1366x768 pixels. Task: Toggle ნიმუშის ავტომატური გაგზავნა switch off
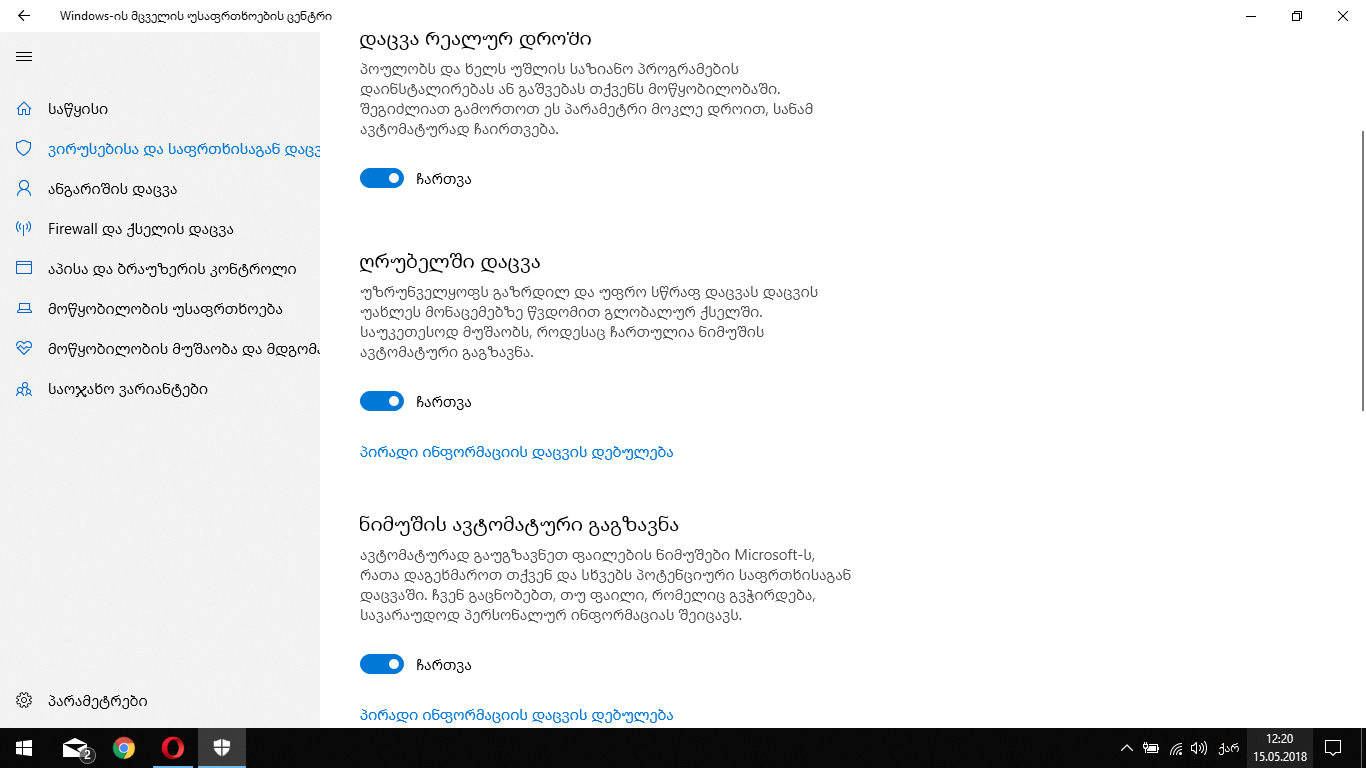point(382,664)
